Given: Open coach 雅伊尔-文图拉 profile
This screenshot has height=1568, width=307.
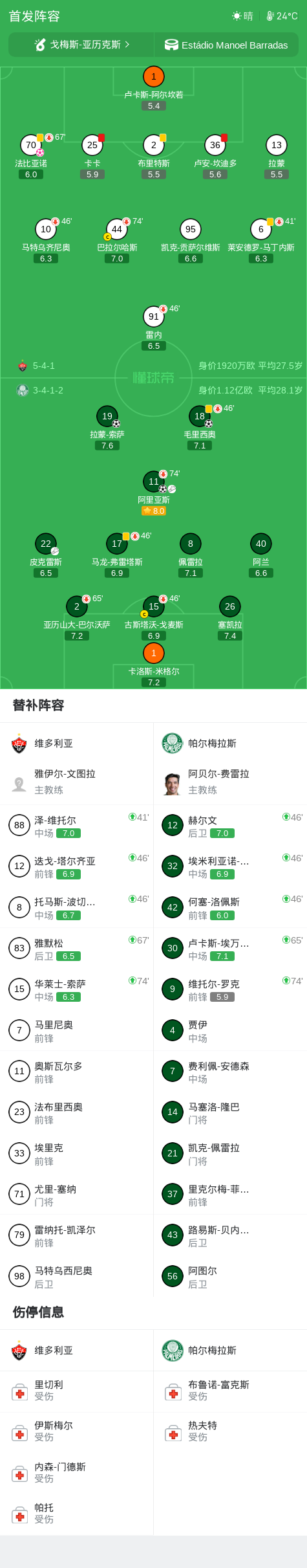Looking at the screenshot, I should 77,782.
